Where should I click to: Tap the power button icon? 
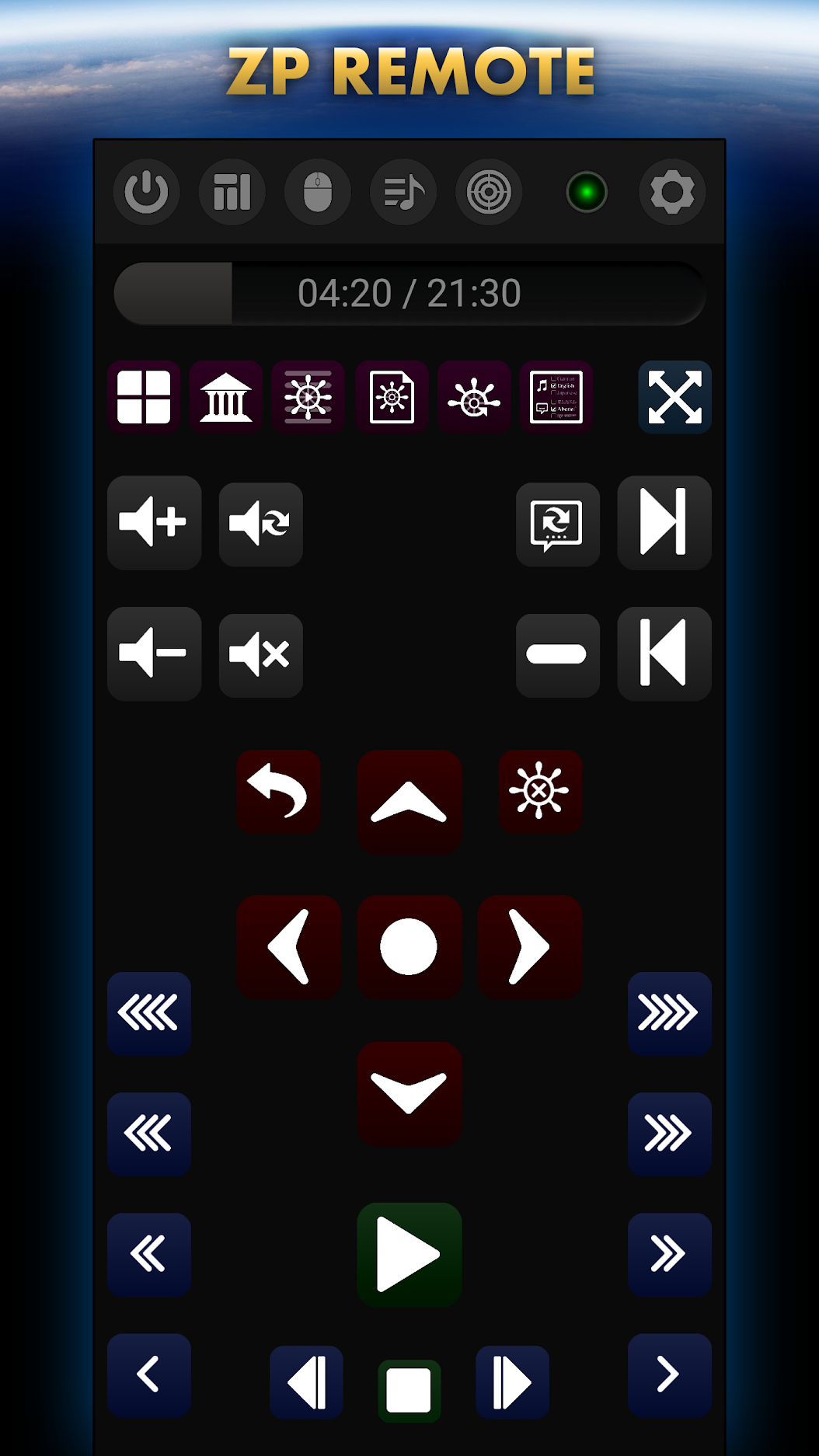[146, 192]
